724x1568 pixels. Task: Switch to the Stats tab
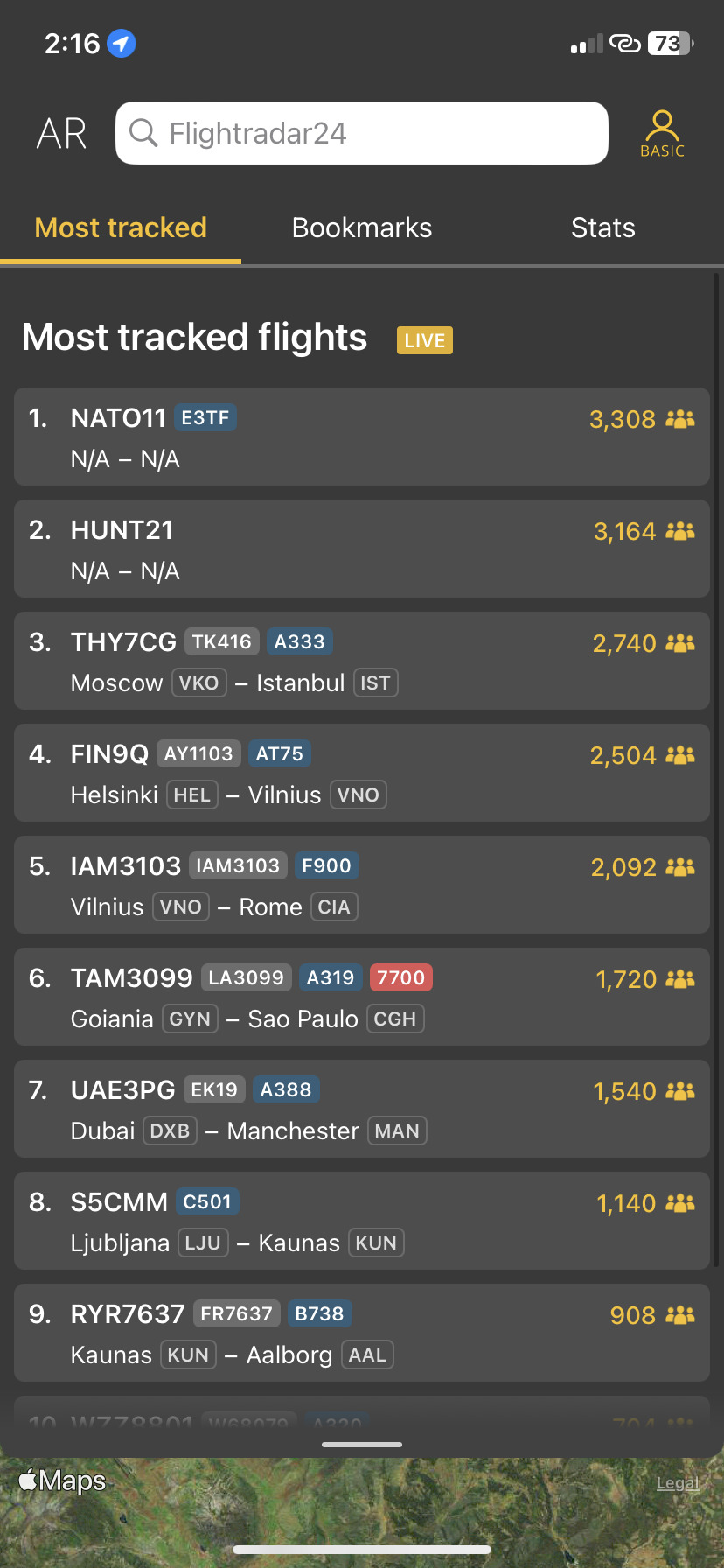point(603,227)
